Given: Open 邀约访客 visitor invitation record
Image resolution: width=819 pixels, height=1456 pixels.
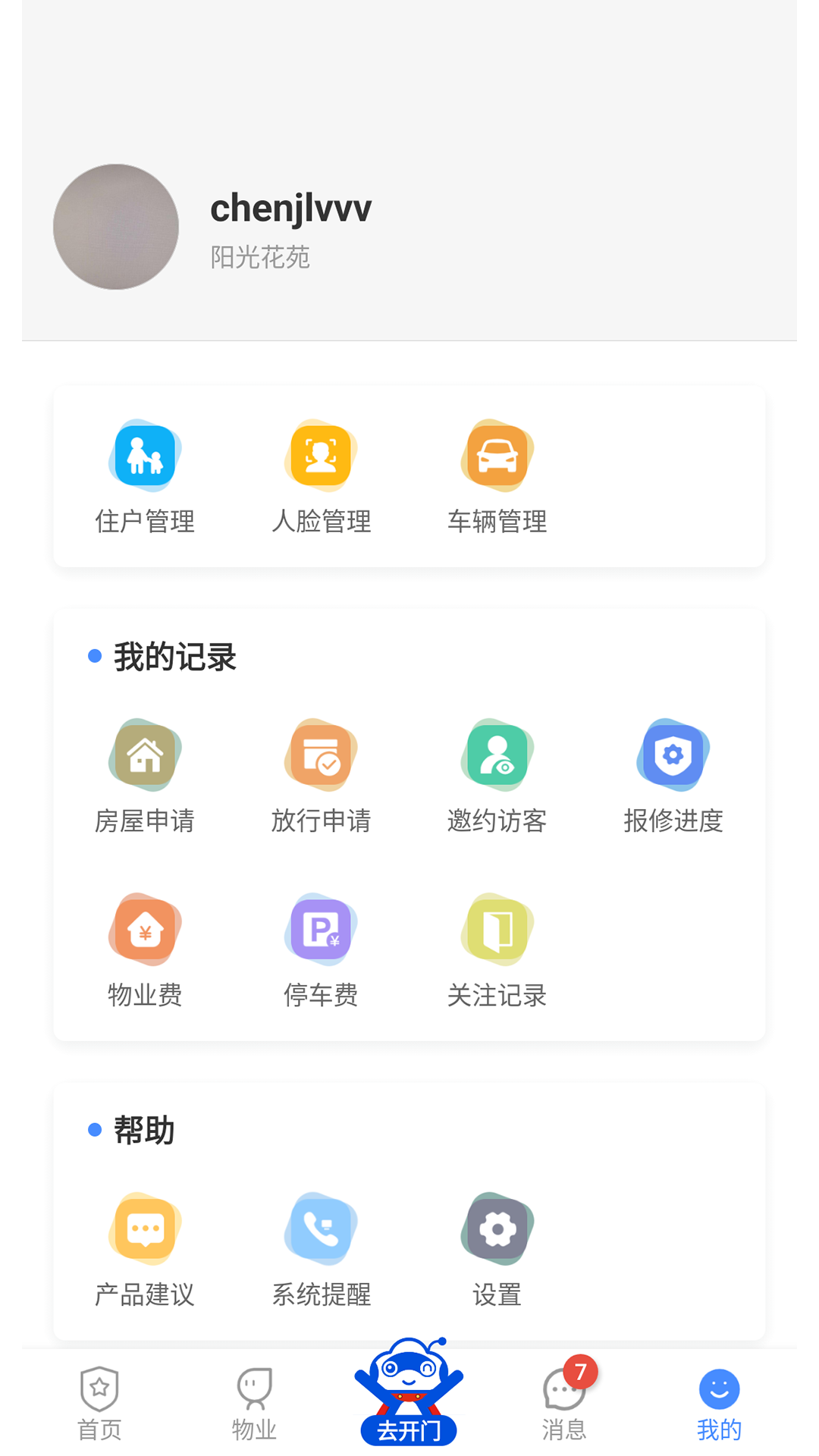Looking at the screenshot, I should tap(496, 775).
